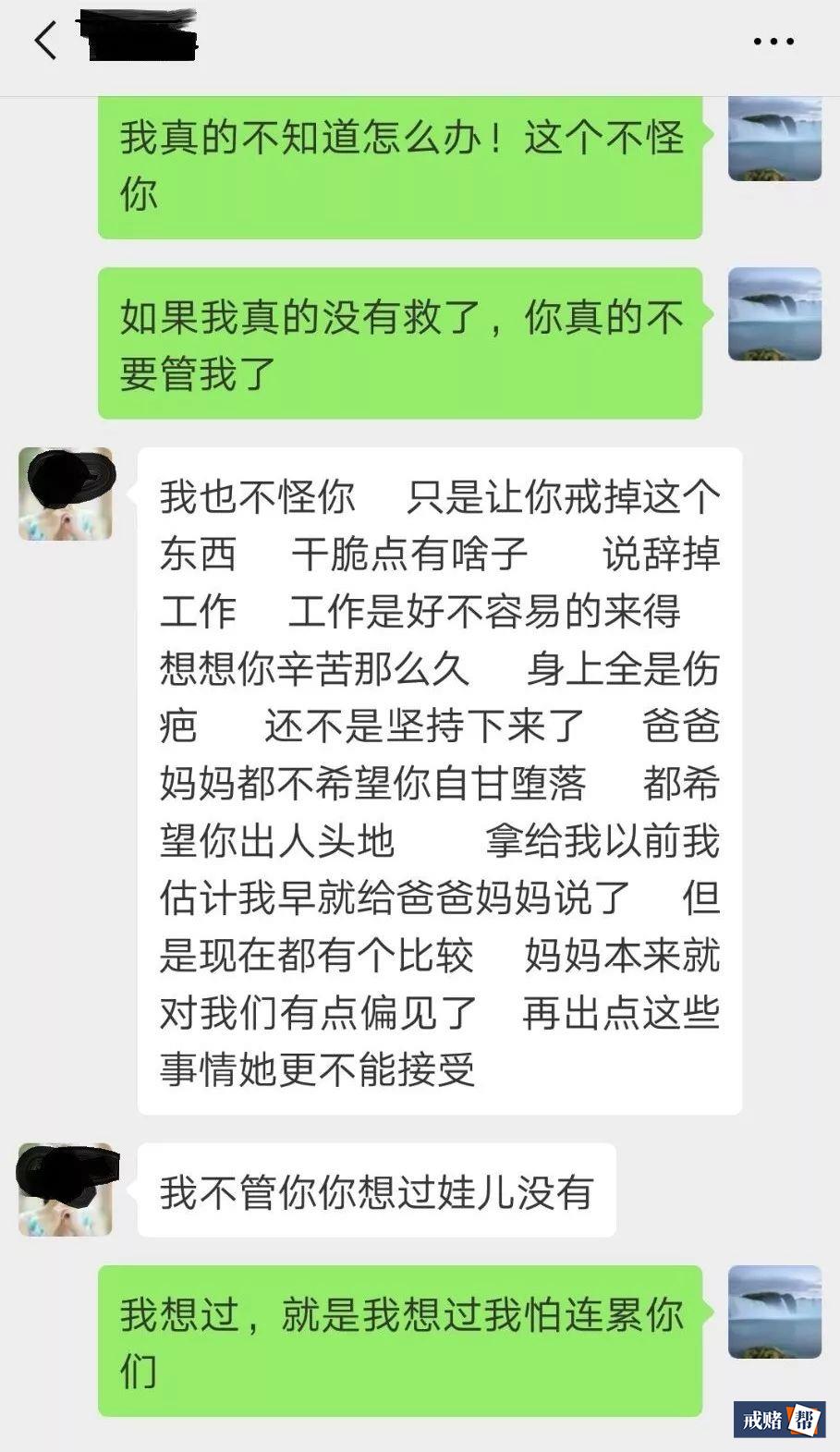Go back to the chat list
Screen dimensions: 840x1452
point(45,42)
